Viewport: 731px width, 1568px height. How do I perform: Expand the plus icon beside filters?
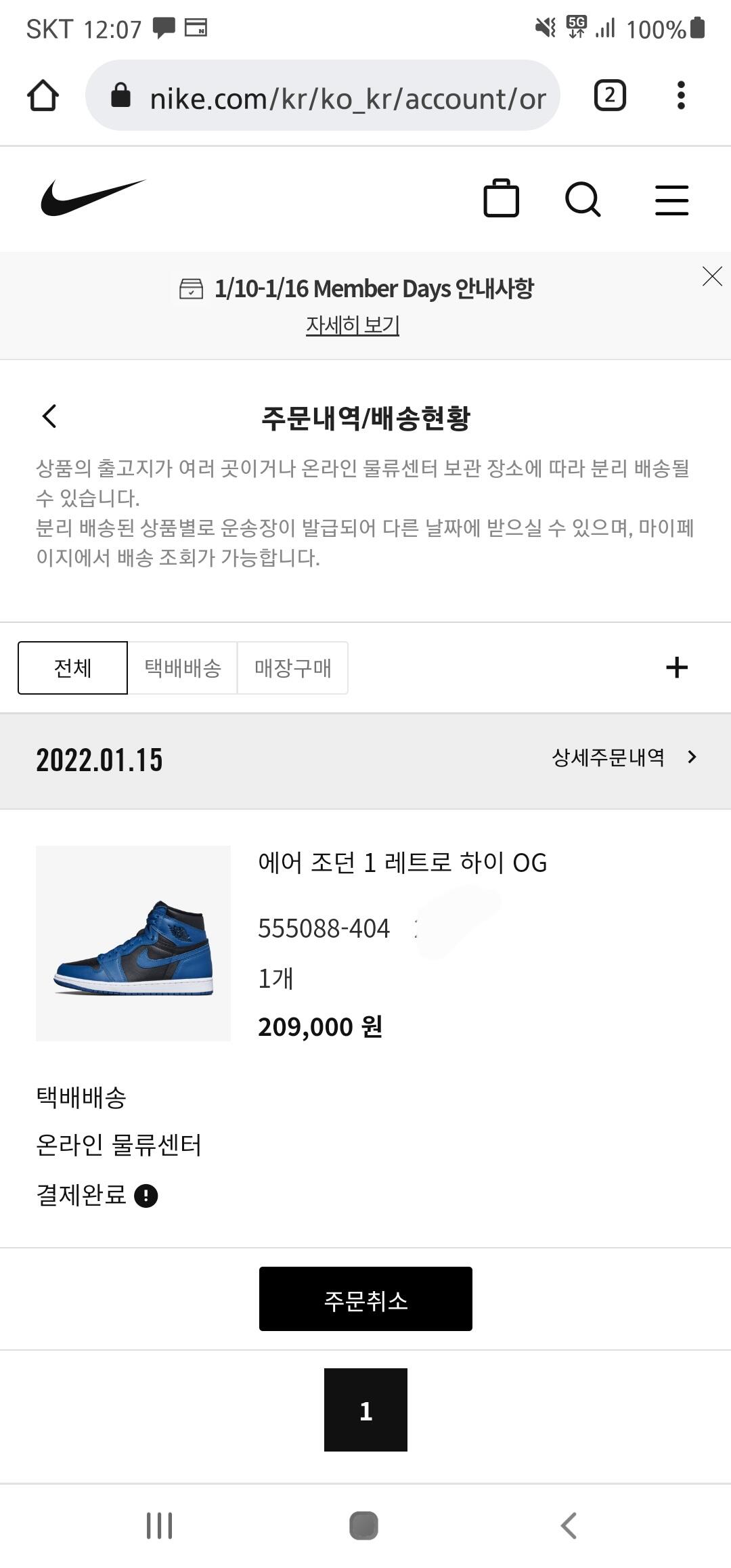click(x=676, y=668)
